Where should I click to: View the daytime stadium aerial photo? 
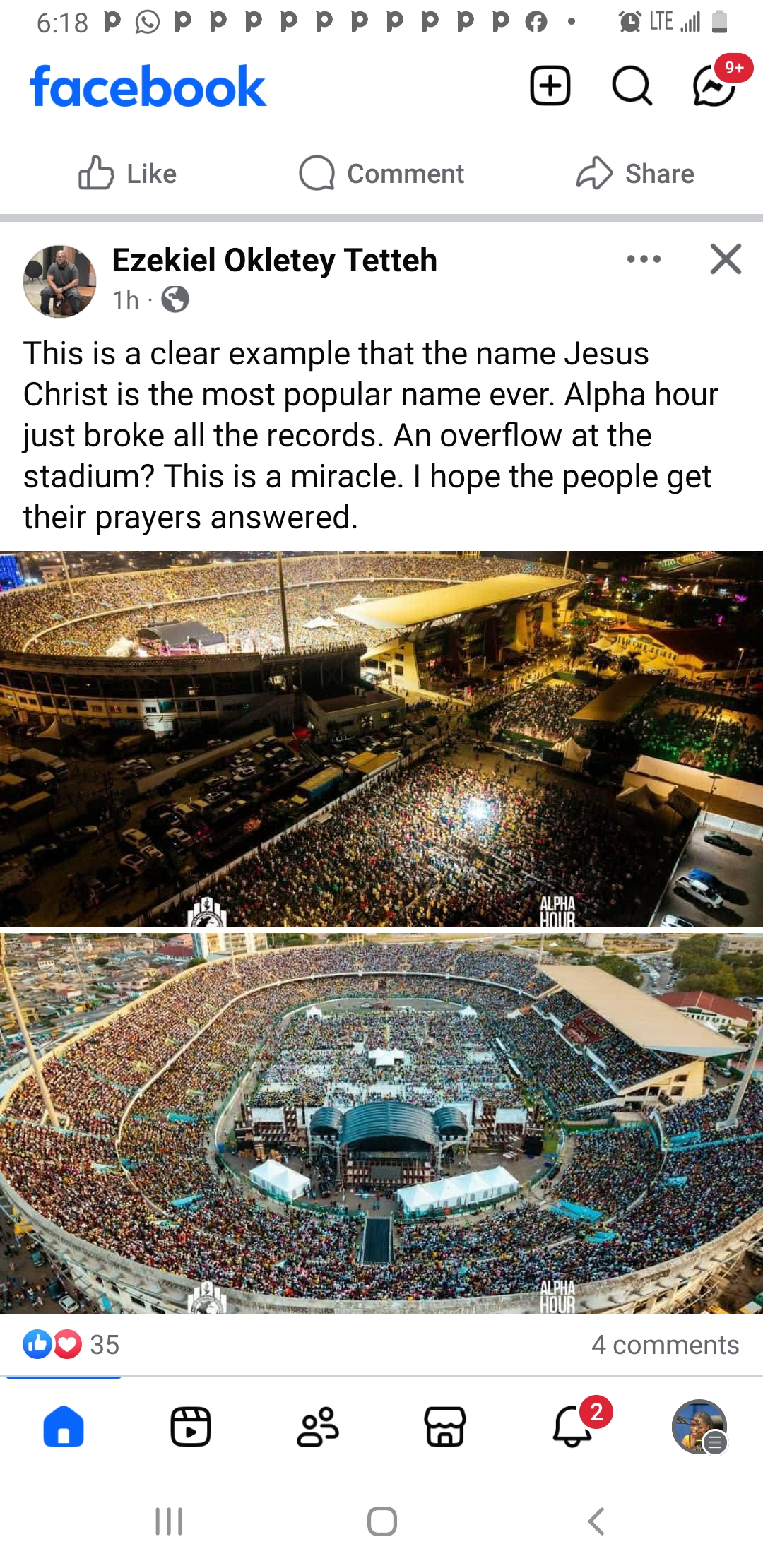pos(381,1123)
